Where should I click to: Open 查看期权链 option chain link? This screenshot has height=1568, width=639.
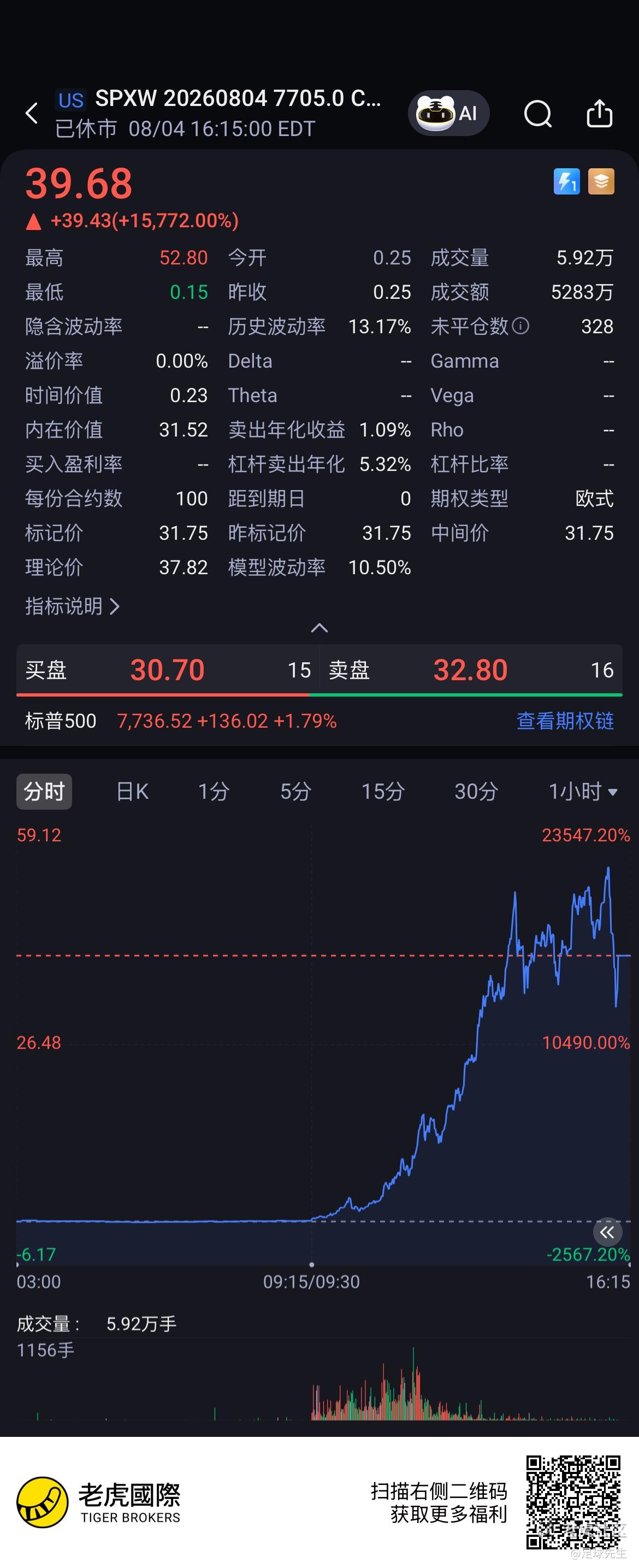[565, 721]
